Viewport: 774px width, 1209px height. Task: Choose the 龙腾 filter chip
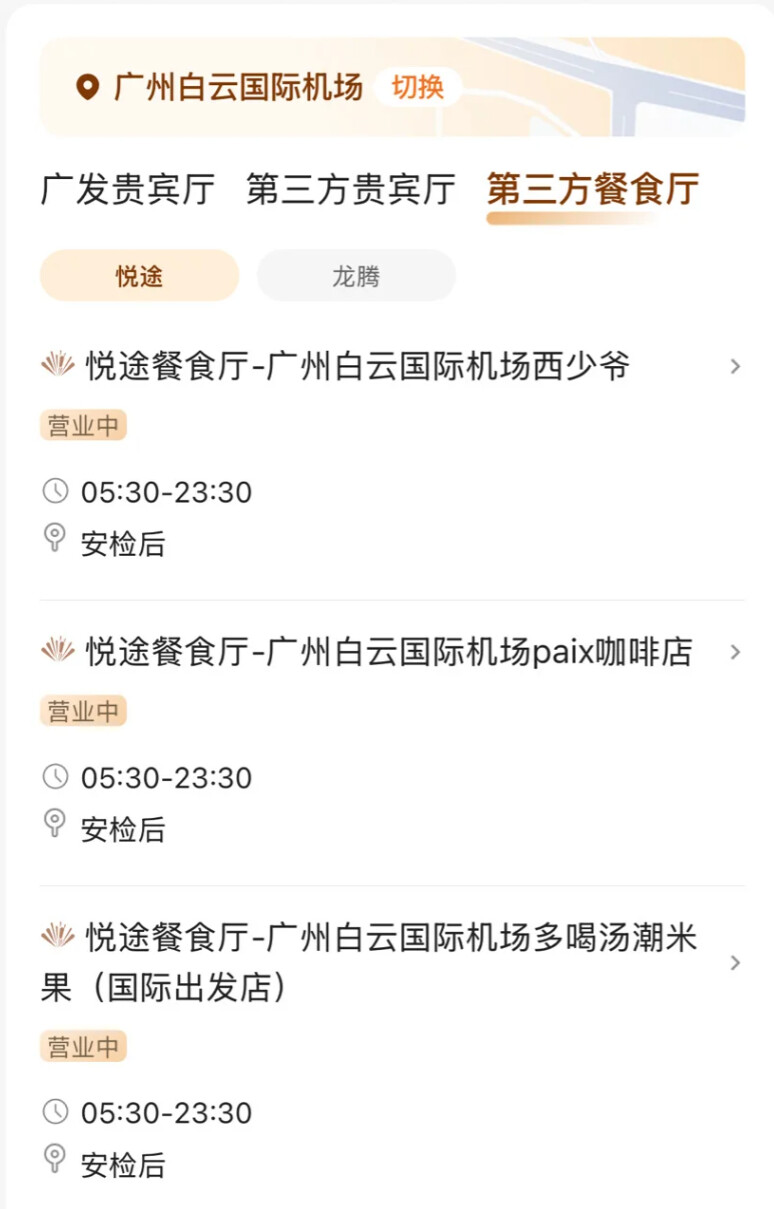(356, 276)
